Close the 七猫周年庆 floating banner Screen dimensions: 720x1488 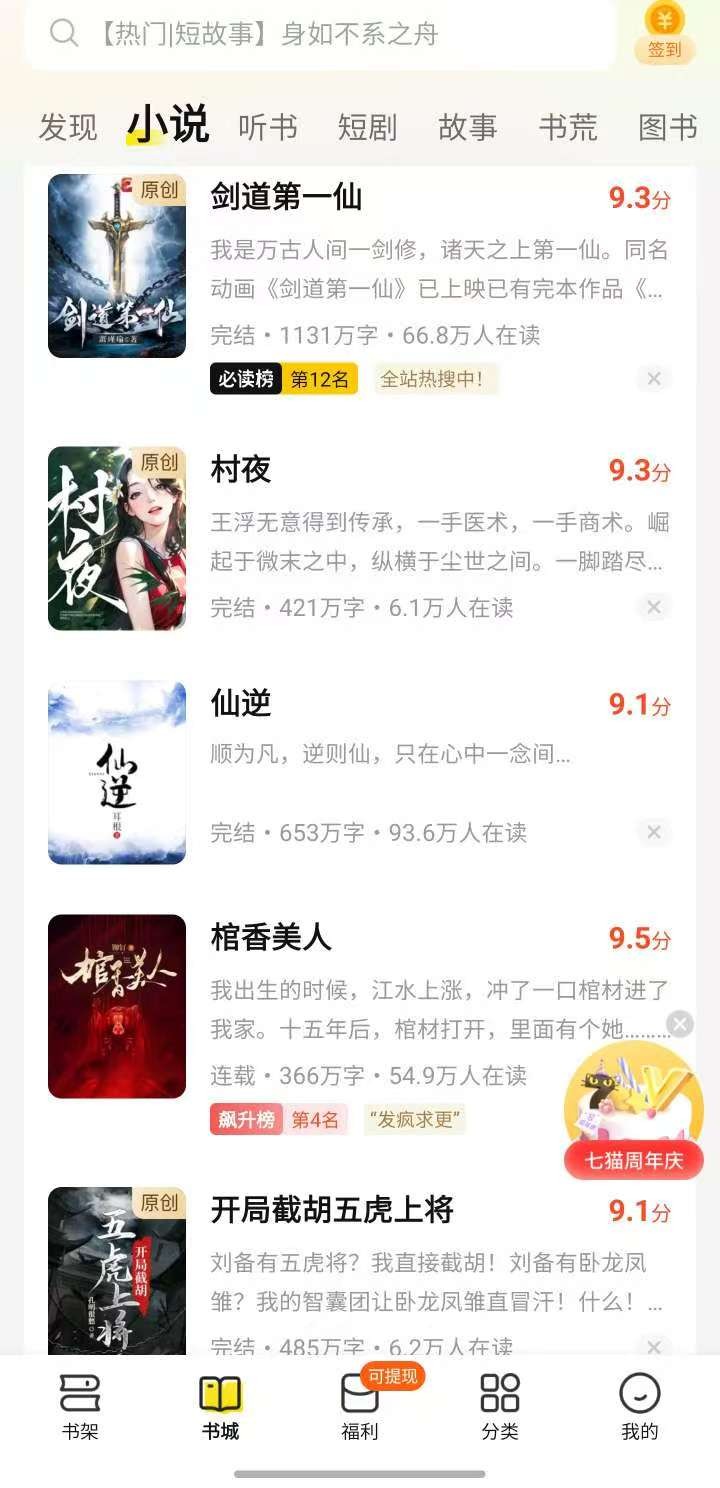tap(680, 1024)
